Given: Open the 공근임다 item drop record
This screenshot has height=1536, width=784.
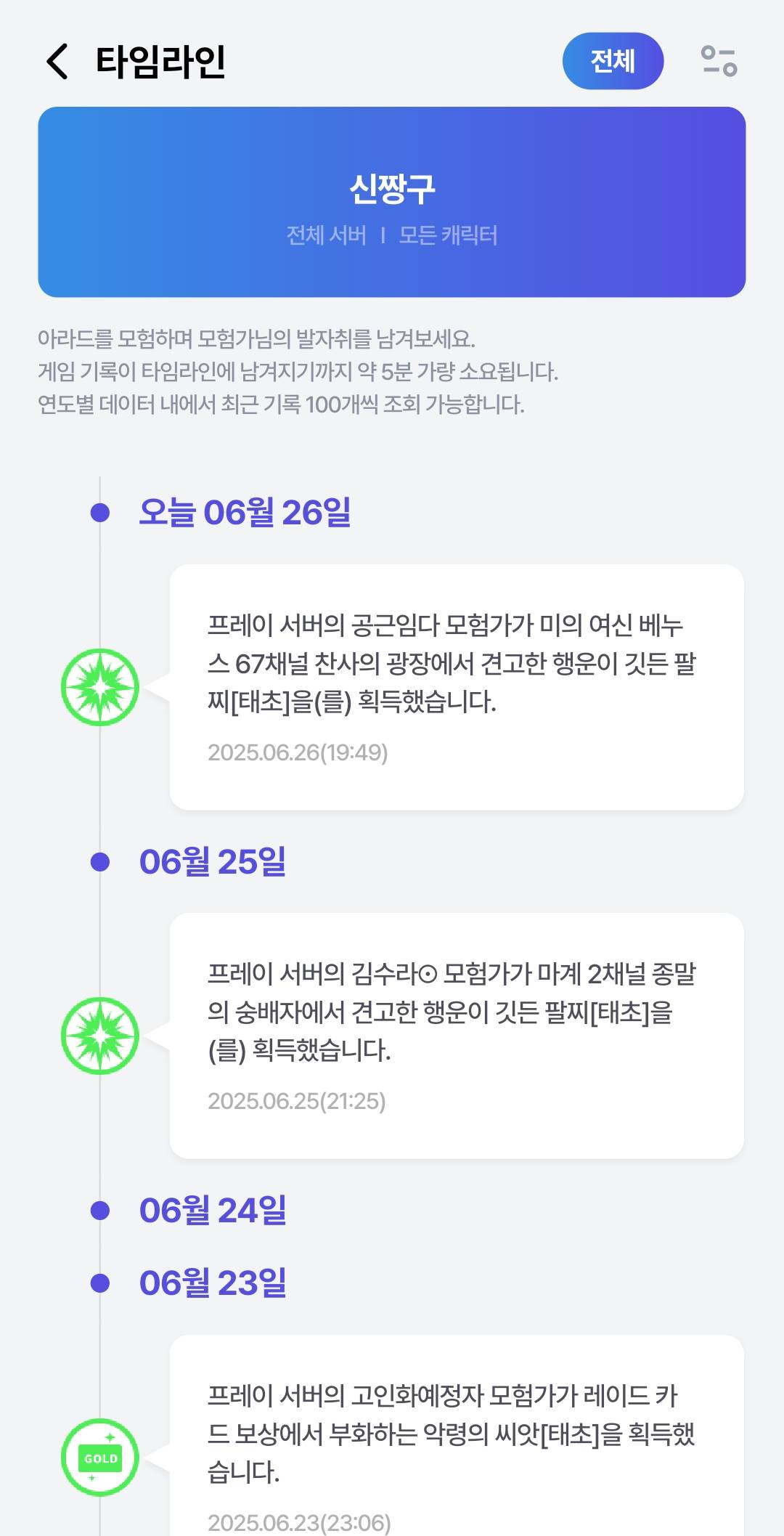Looking at the screenshot, I should (456, 686).
